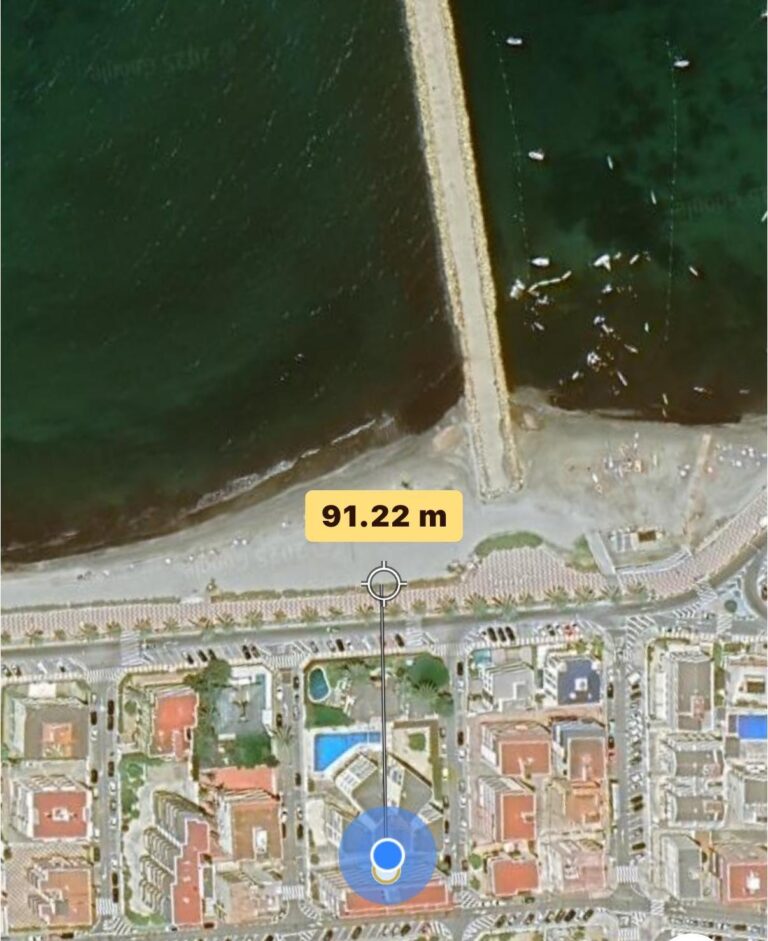Tap the blue current location marker
The image size is (768, 941).
[x=387, y=855]
